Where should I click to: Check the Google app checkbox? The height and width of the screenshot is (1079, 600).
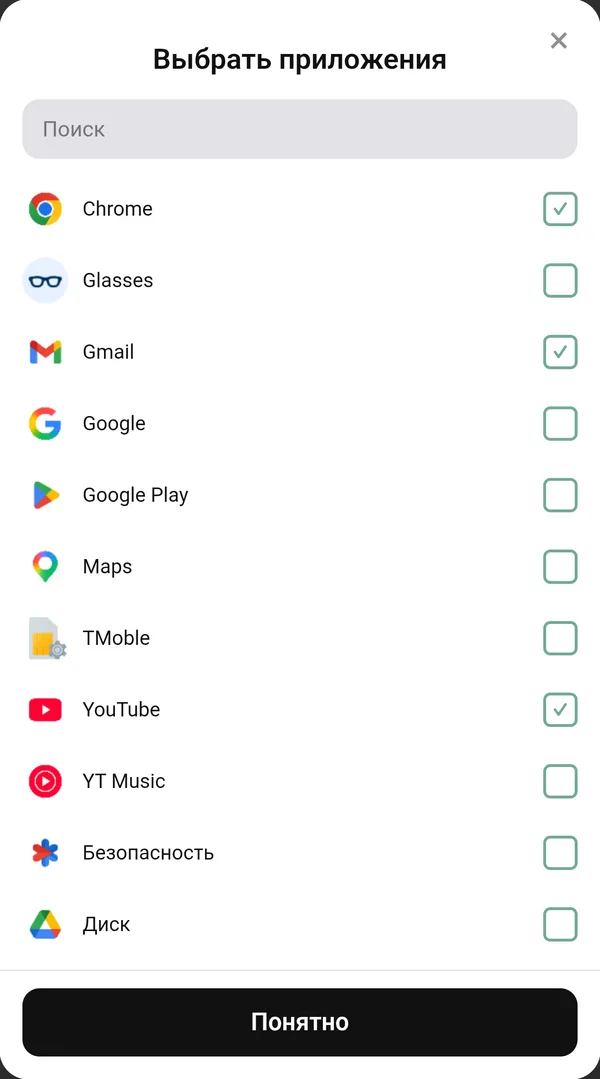point(560,424)
